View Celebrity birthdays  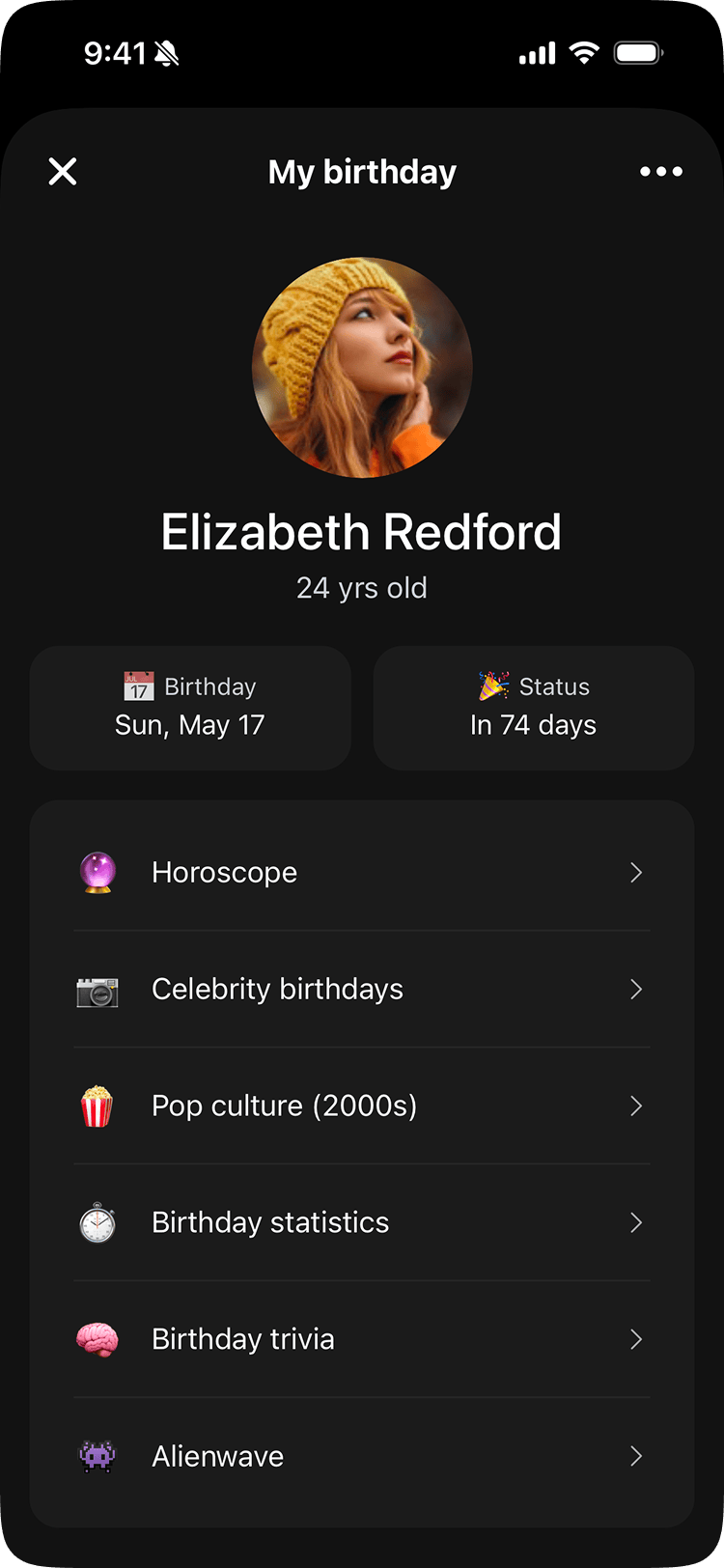tap(362, 990)
